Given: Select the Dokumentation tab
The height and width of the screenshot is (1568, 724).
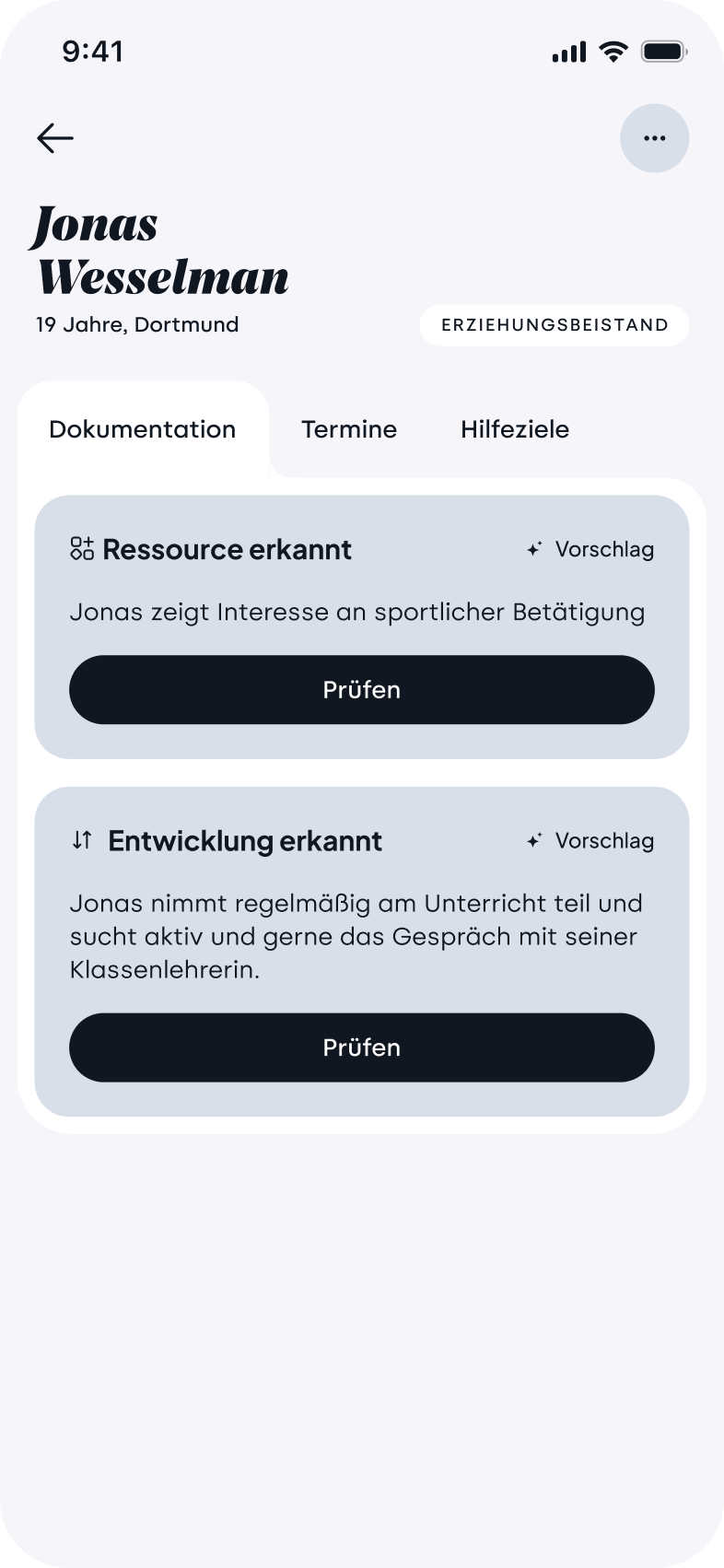Looking at the screenshot, I should click(143, 429).
